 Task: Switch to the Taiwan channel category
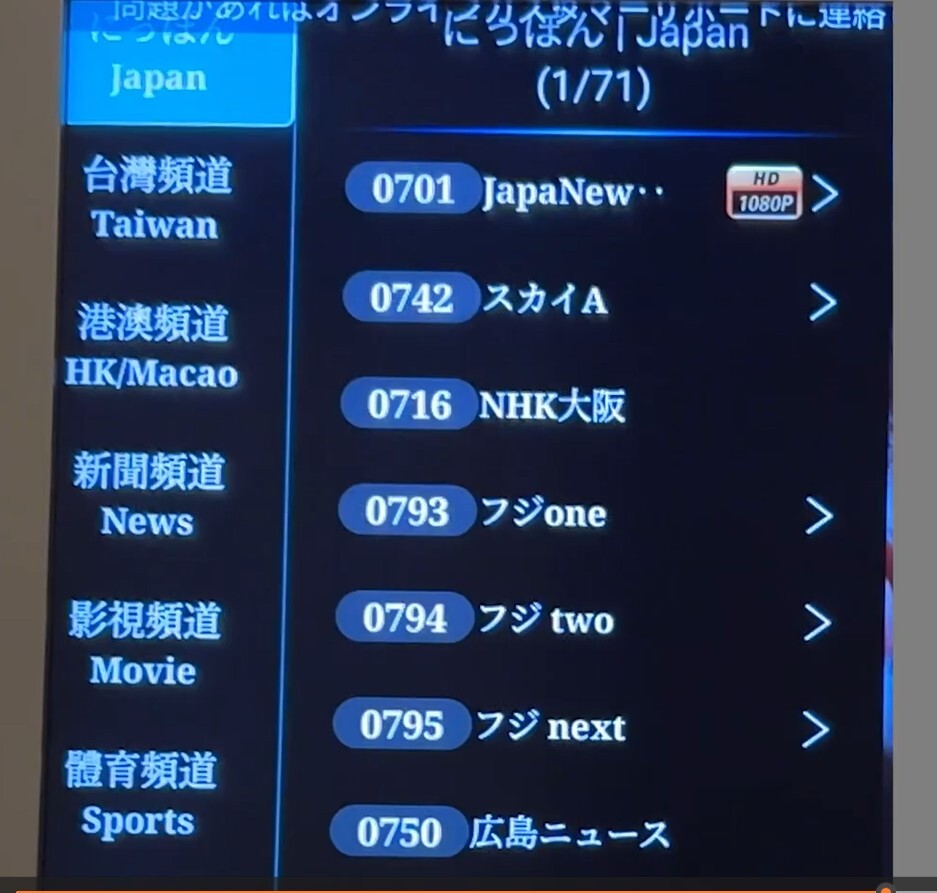157,200
